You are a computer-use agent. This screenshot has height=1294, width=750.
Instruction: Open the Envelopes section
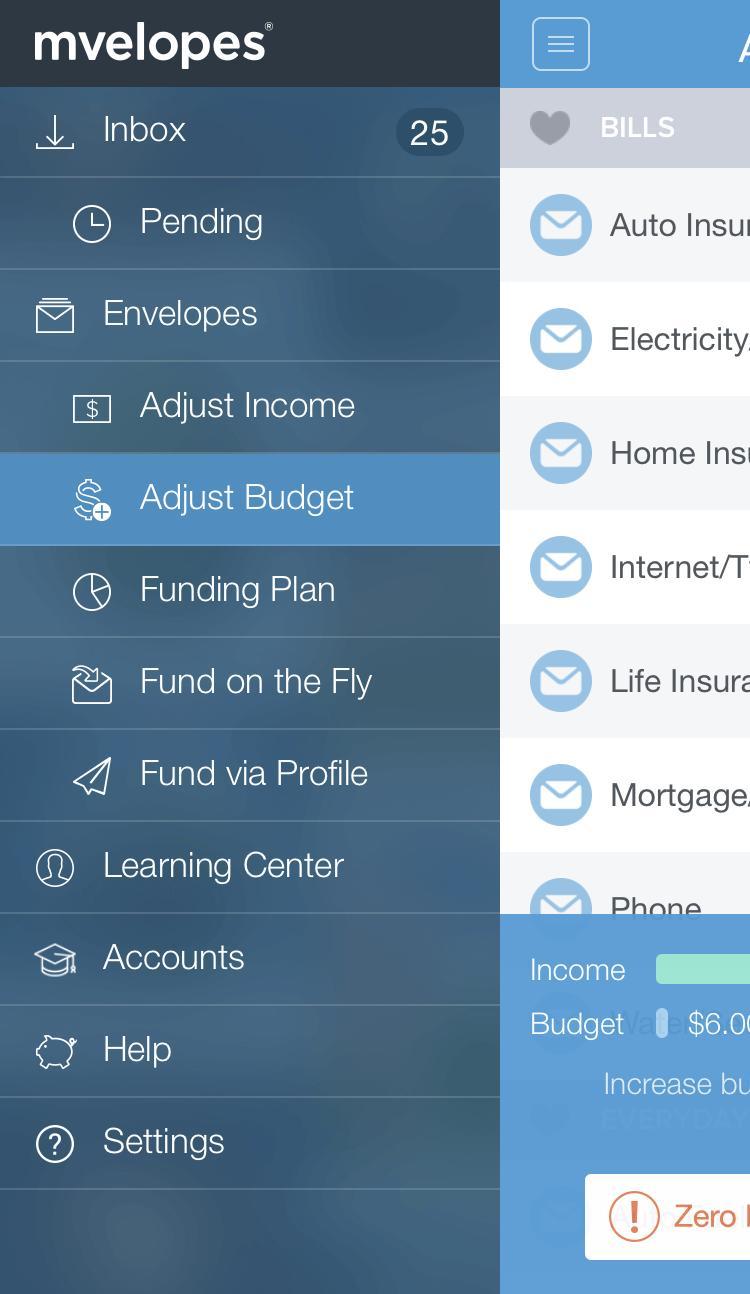(250, 315)
